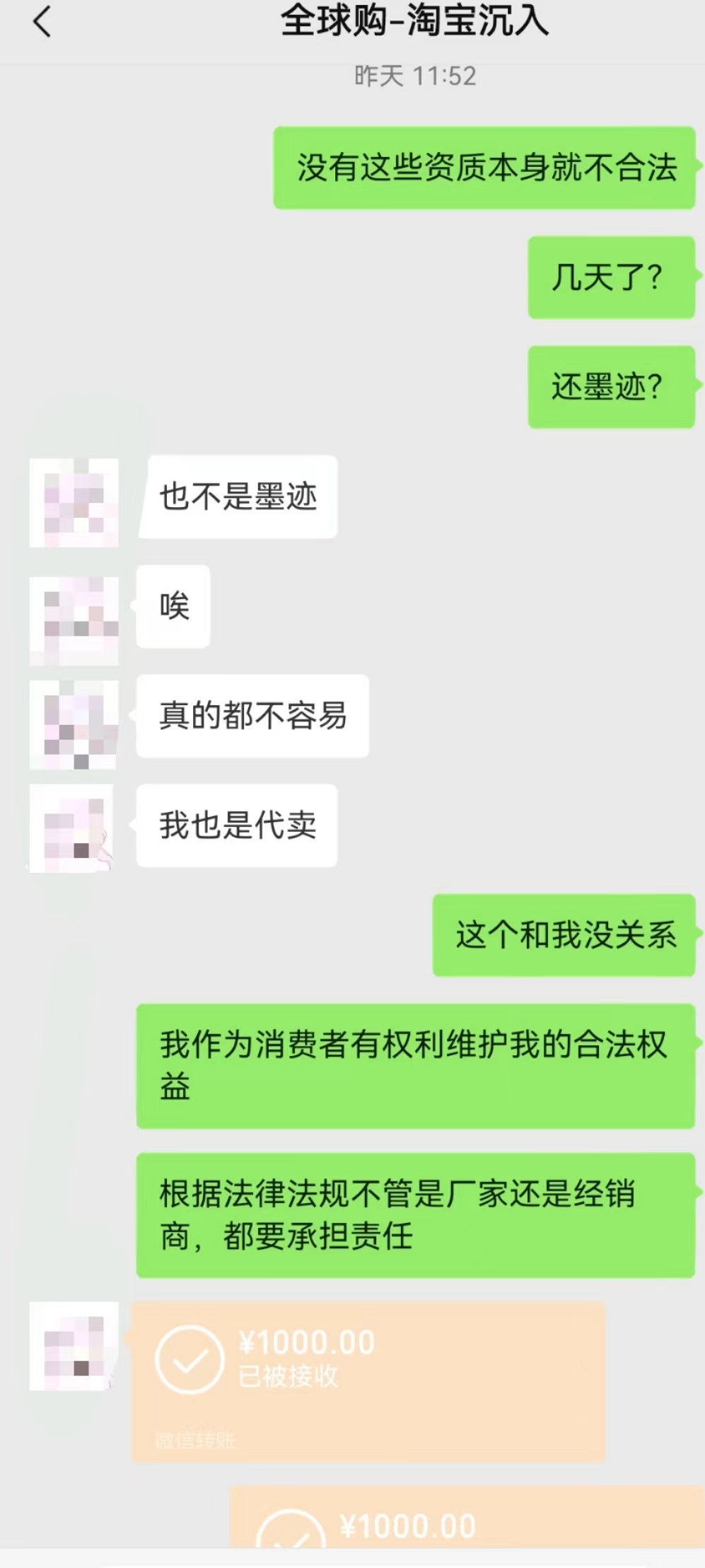Screen dimensions: 705x1568
Task: Go back from the chat with 全球购-淘宝沉入
Action: pyautogui.click(x=42, y=22)
